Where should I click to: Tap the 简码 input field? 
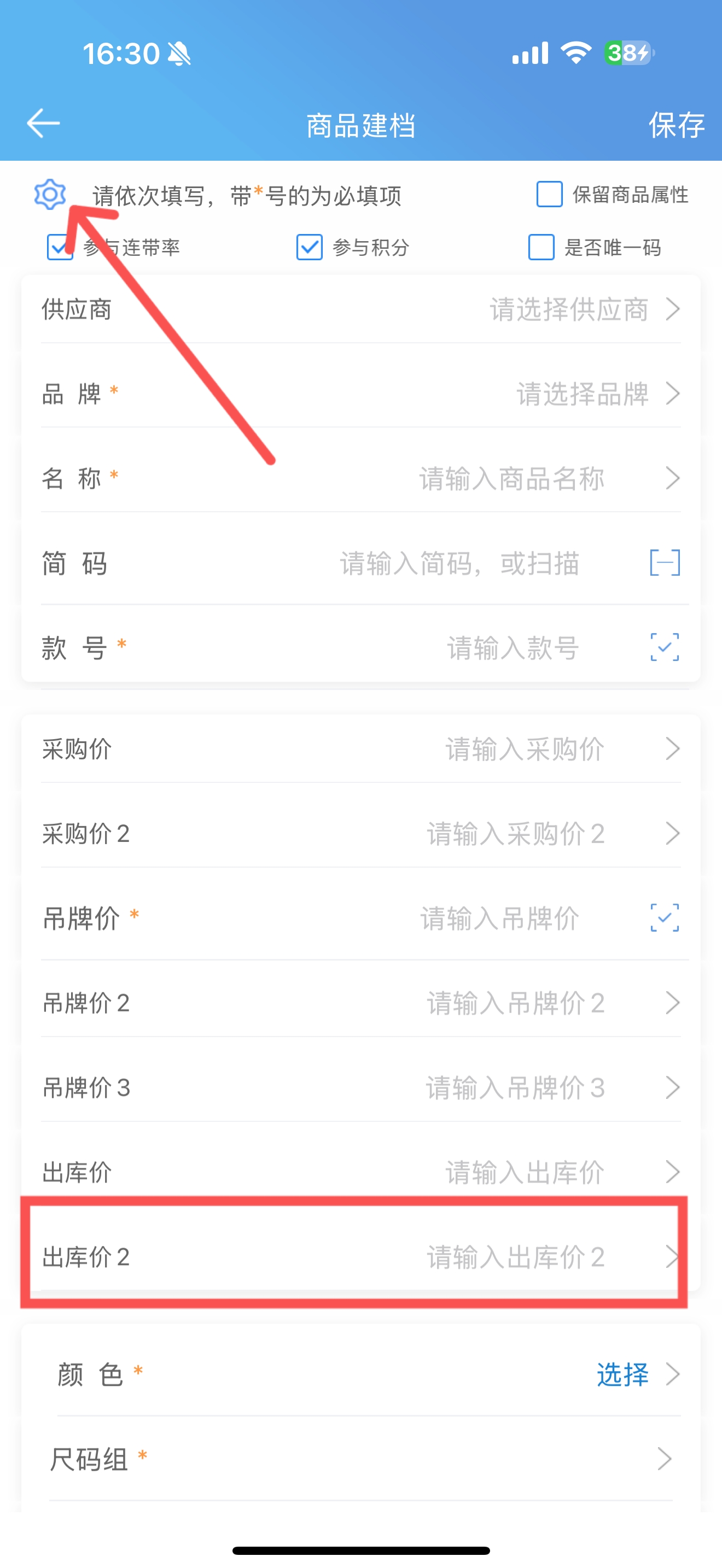point(459,564)
